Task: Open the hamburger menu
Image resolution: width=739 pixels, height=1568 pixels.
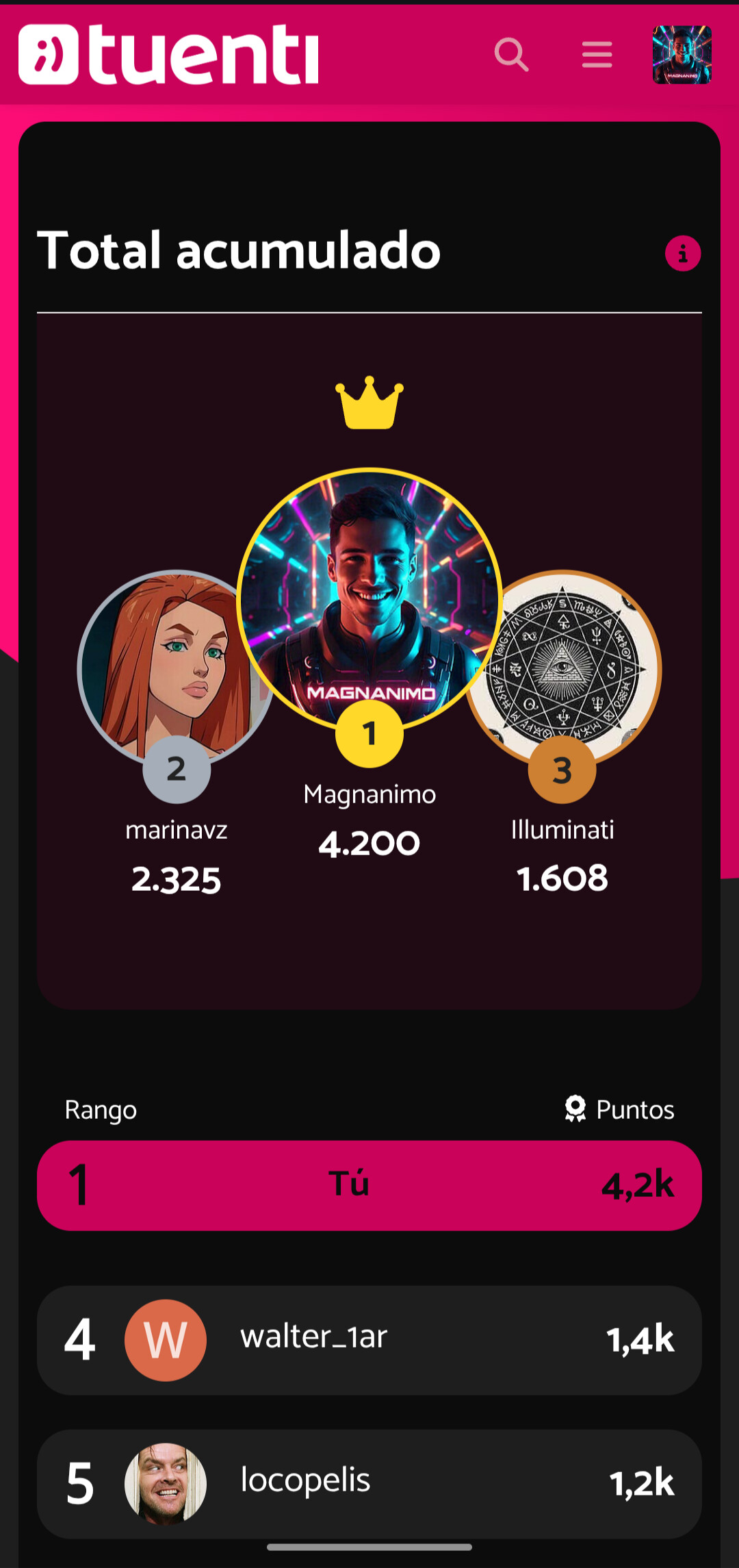Action: tap(597, 55)
